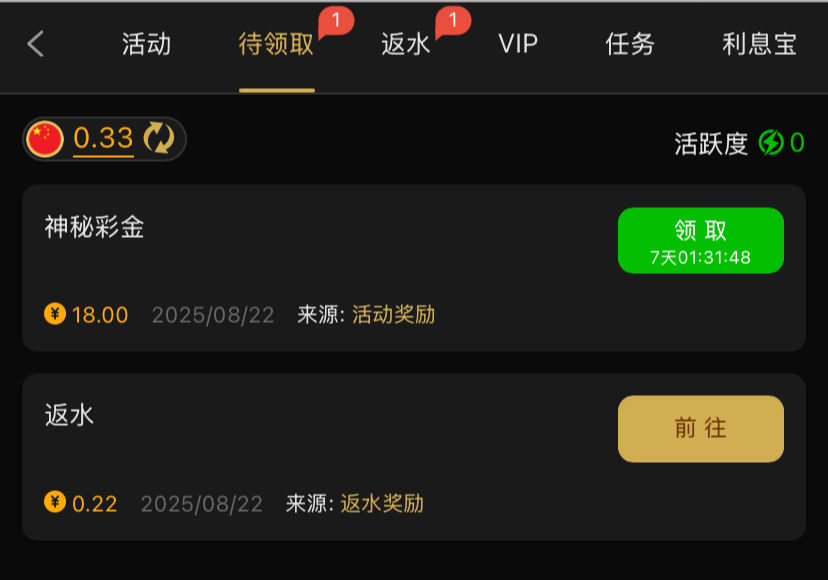Tap 前往 on the 返水 reward
Viewport: 828px width, 580px height.
point(700,429)
